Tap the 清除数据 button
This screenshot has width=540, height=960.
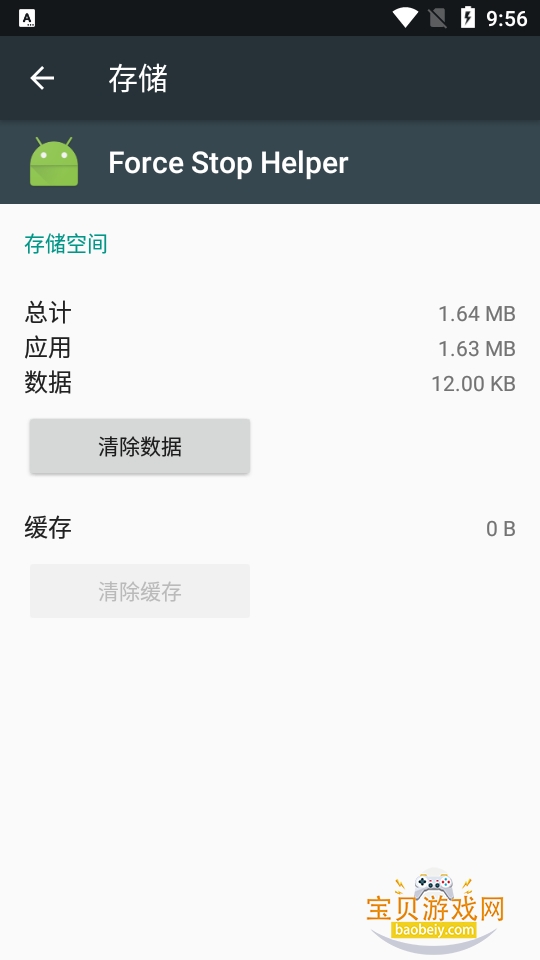(140, 446)
